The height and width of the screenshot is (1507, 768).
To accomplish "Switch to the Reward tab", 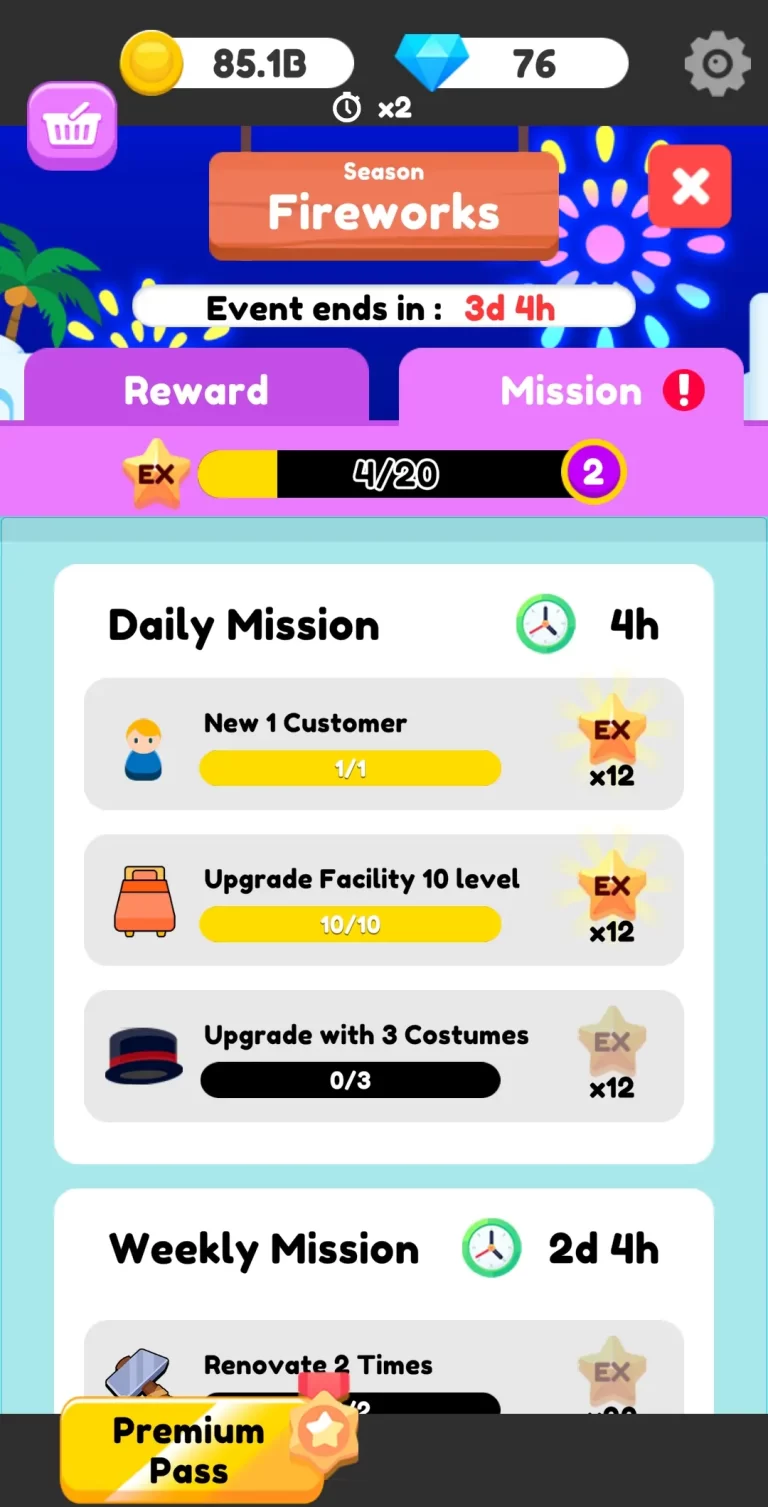I will [x=196, y=390].
